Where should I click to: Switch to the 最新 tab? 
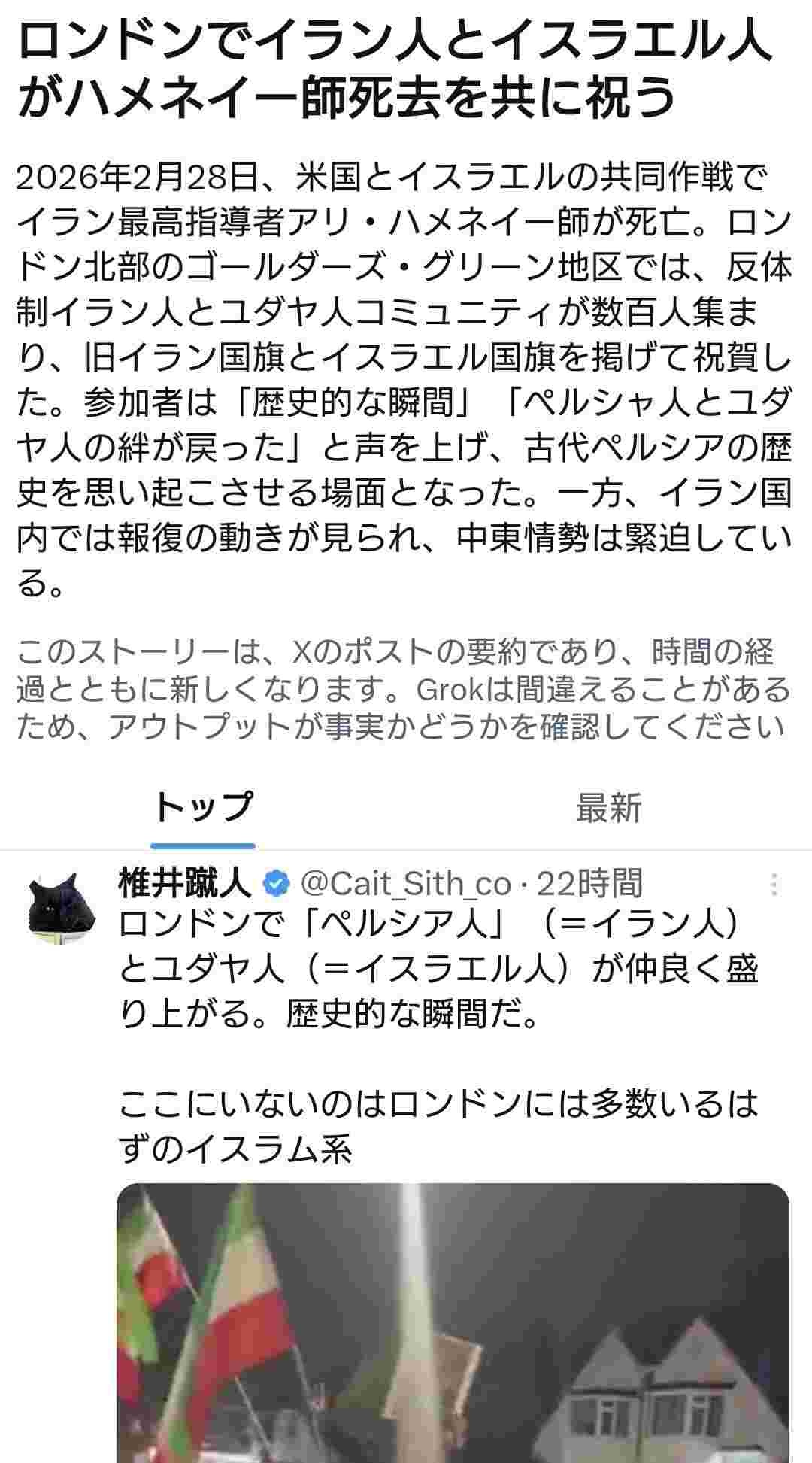tap(608, 808)
